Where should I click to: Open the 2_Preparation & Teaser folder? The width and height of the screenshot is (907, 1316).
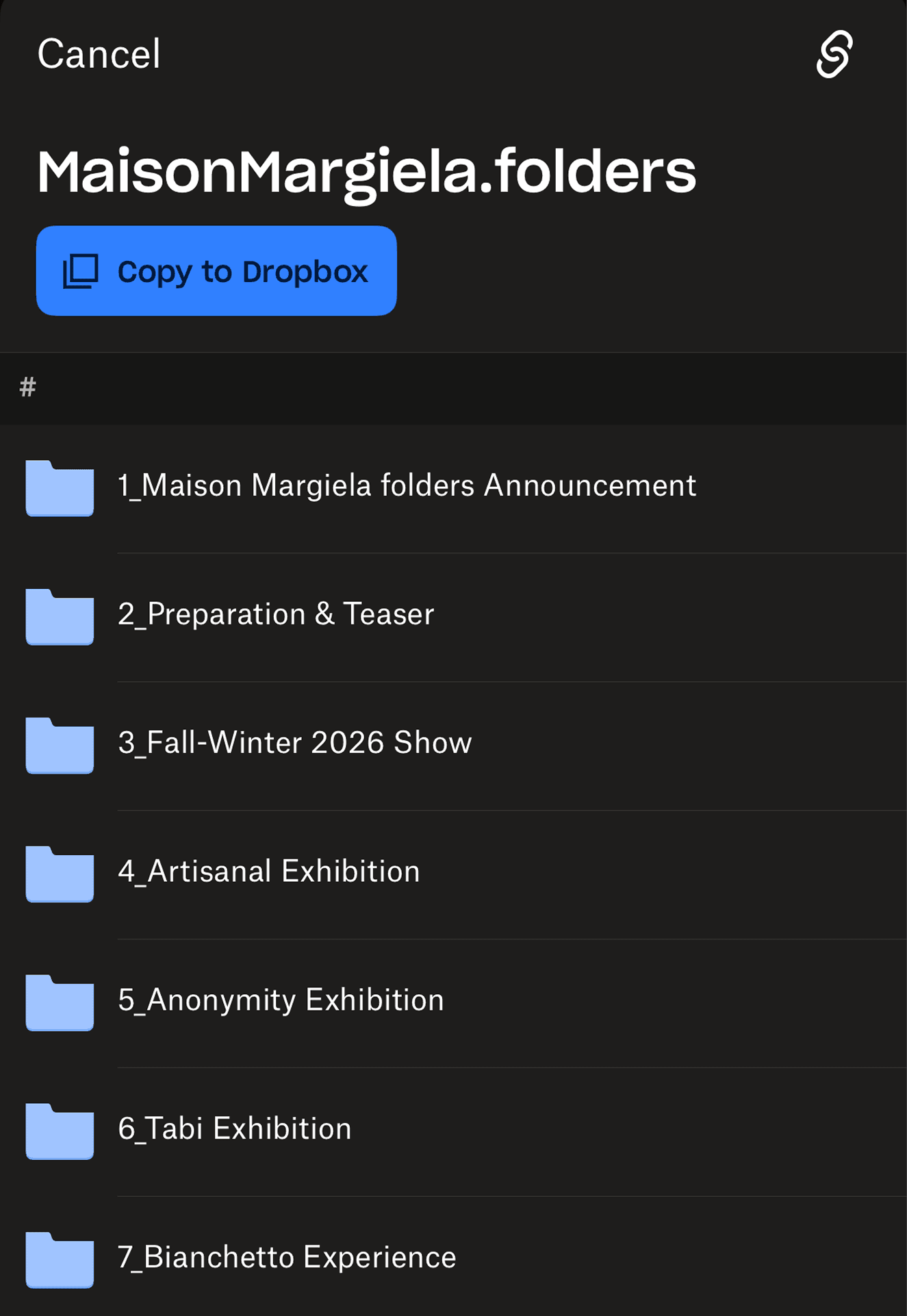tap(276, 615)
